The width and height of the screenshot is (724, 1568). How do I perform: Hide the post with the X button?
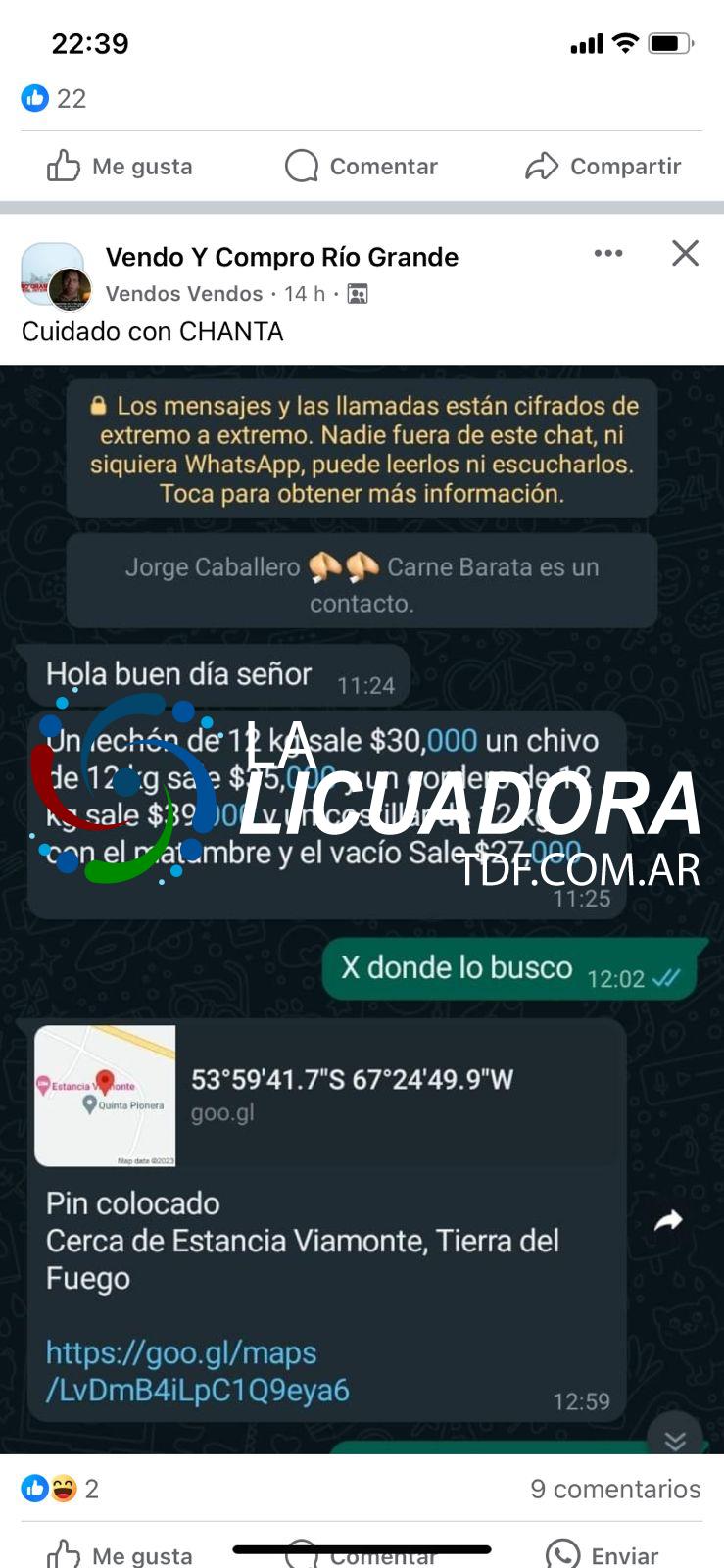click(685, 254)
